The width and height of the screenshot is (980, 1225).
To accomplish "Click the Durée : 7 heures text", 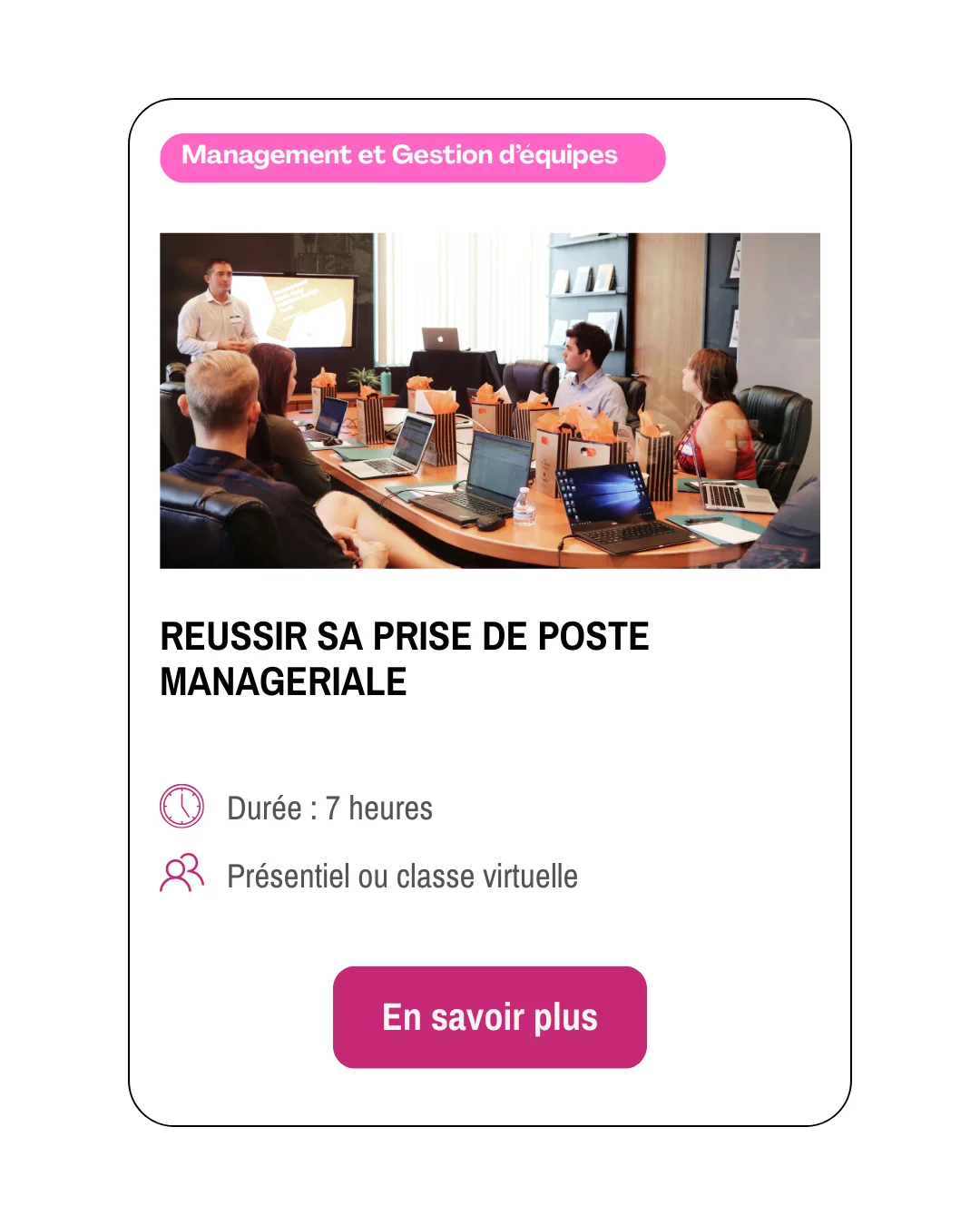I will 330,808.
